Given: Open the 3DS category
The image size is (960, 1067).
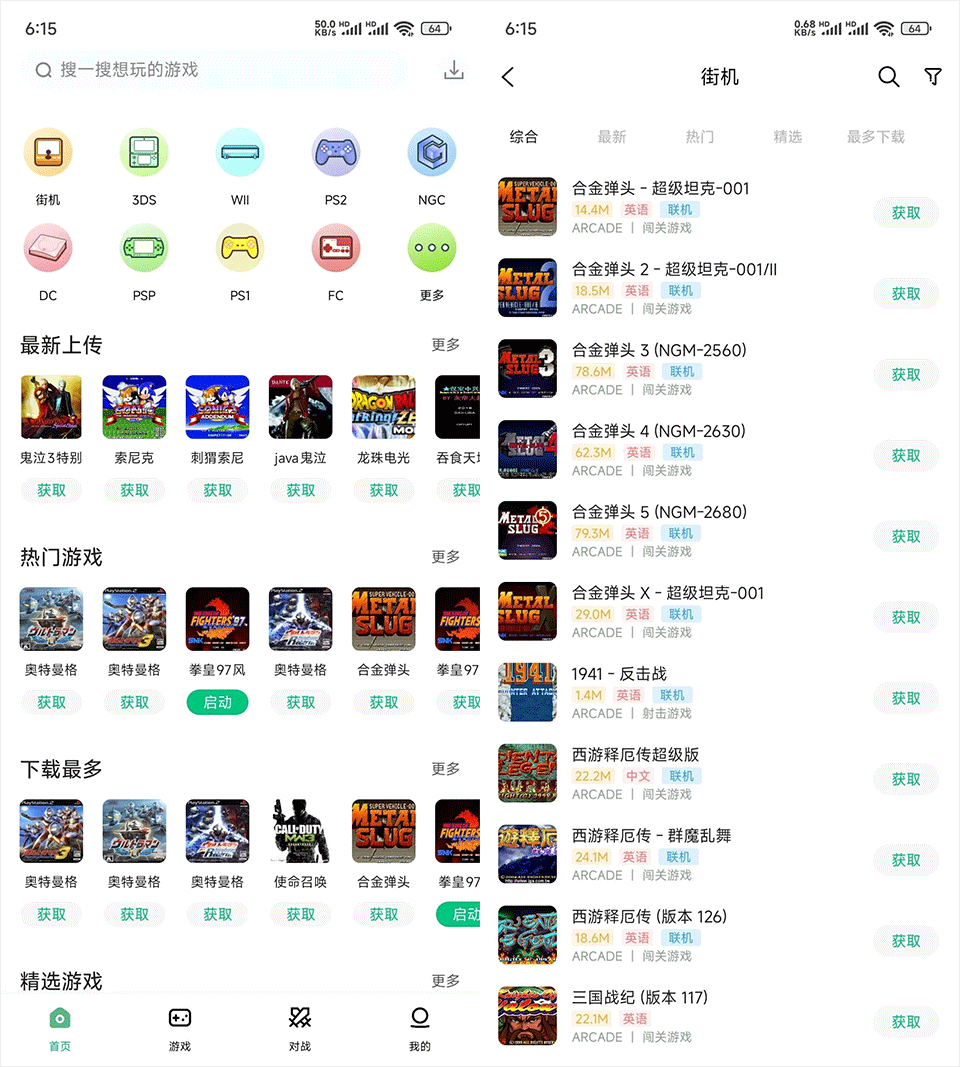Looking at the screenshot, I should click(x=144, y=166).
